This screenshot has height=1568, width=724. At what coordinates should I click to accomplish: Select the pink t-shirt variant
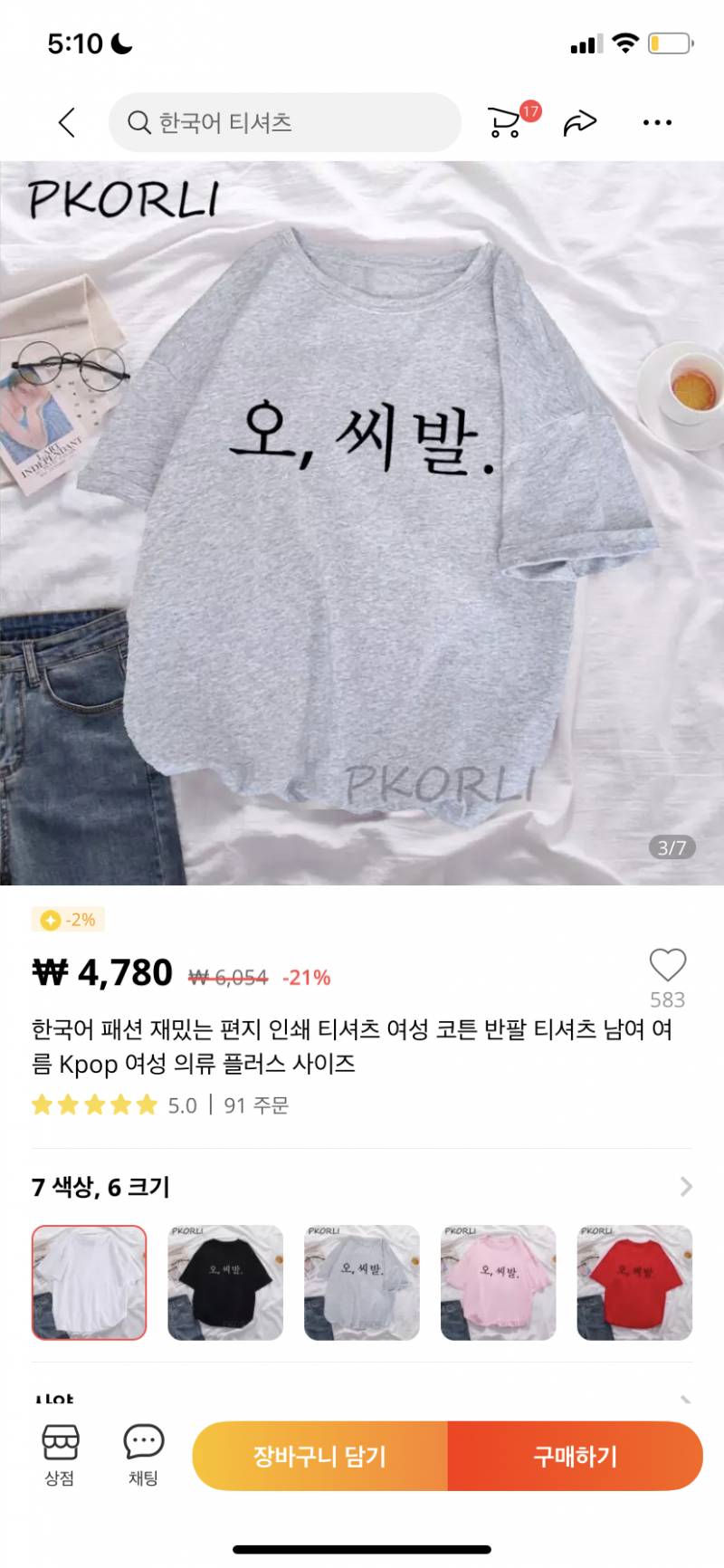[499, 1285]
